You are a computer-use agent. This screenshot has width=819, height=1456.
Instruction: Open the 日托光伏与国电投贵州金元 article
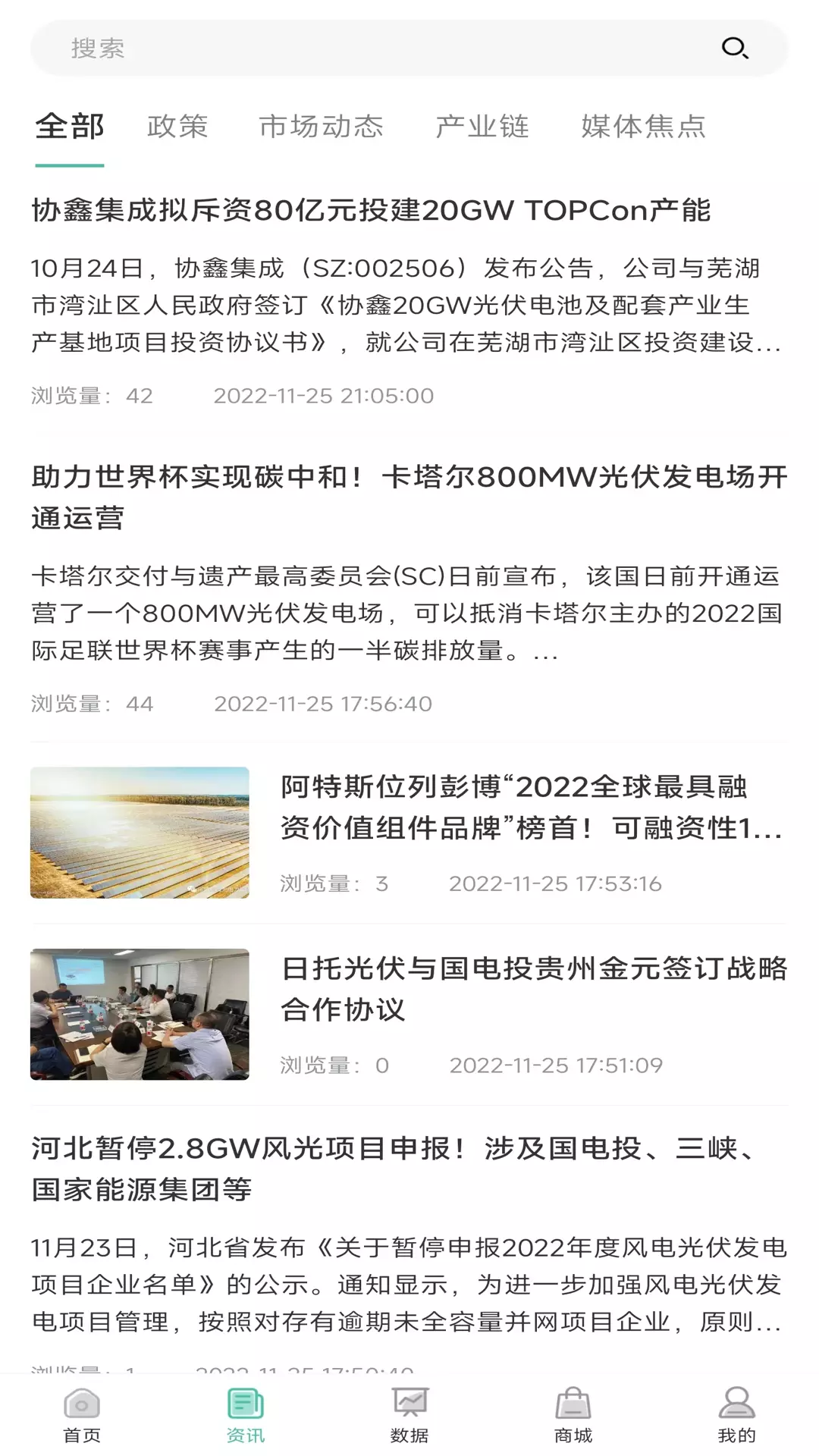409,1015
